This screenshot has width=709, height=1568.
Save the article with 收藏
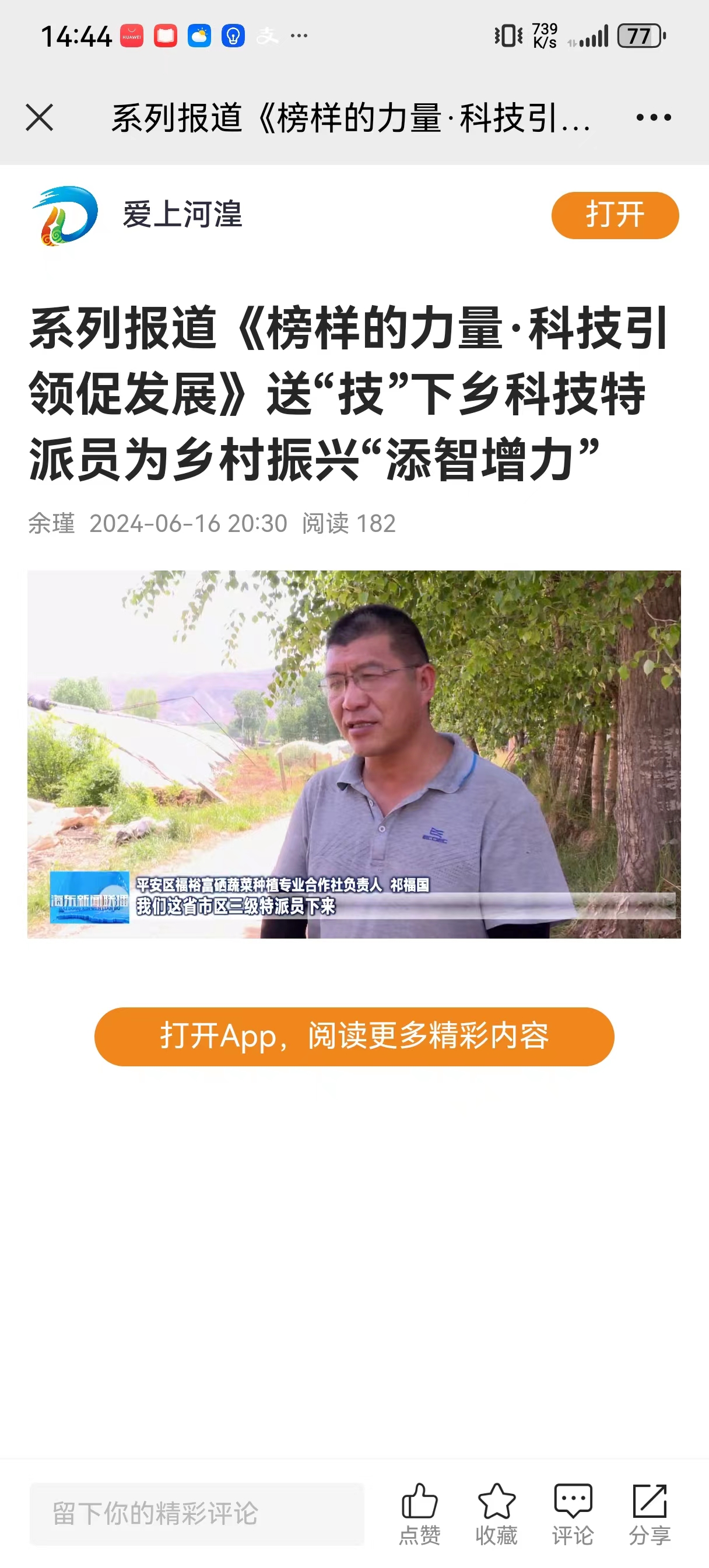click(496, 1513)
